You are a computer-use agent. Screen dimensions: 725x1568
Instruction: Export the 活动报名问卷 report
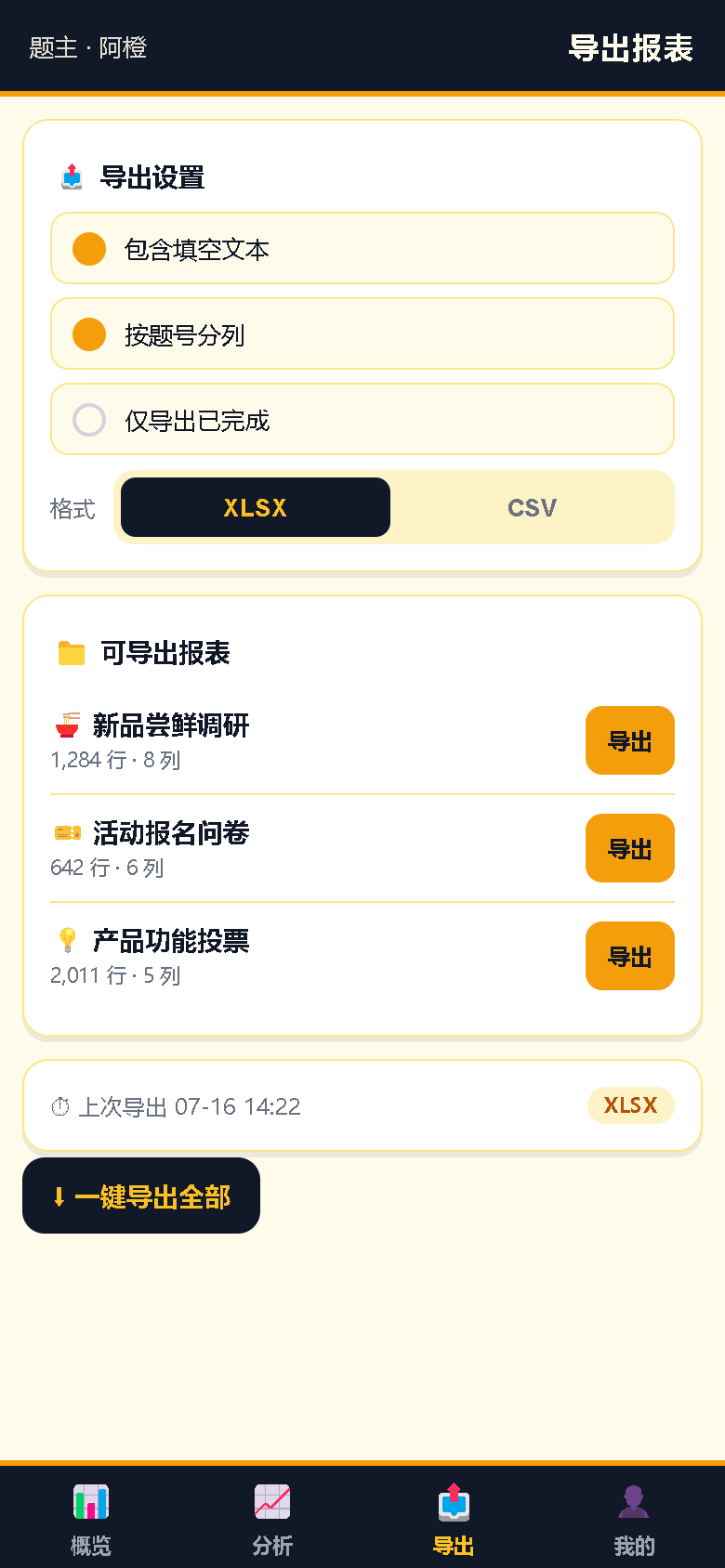(630, 848)
